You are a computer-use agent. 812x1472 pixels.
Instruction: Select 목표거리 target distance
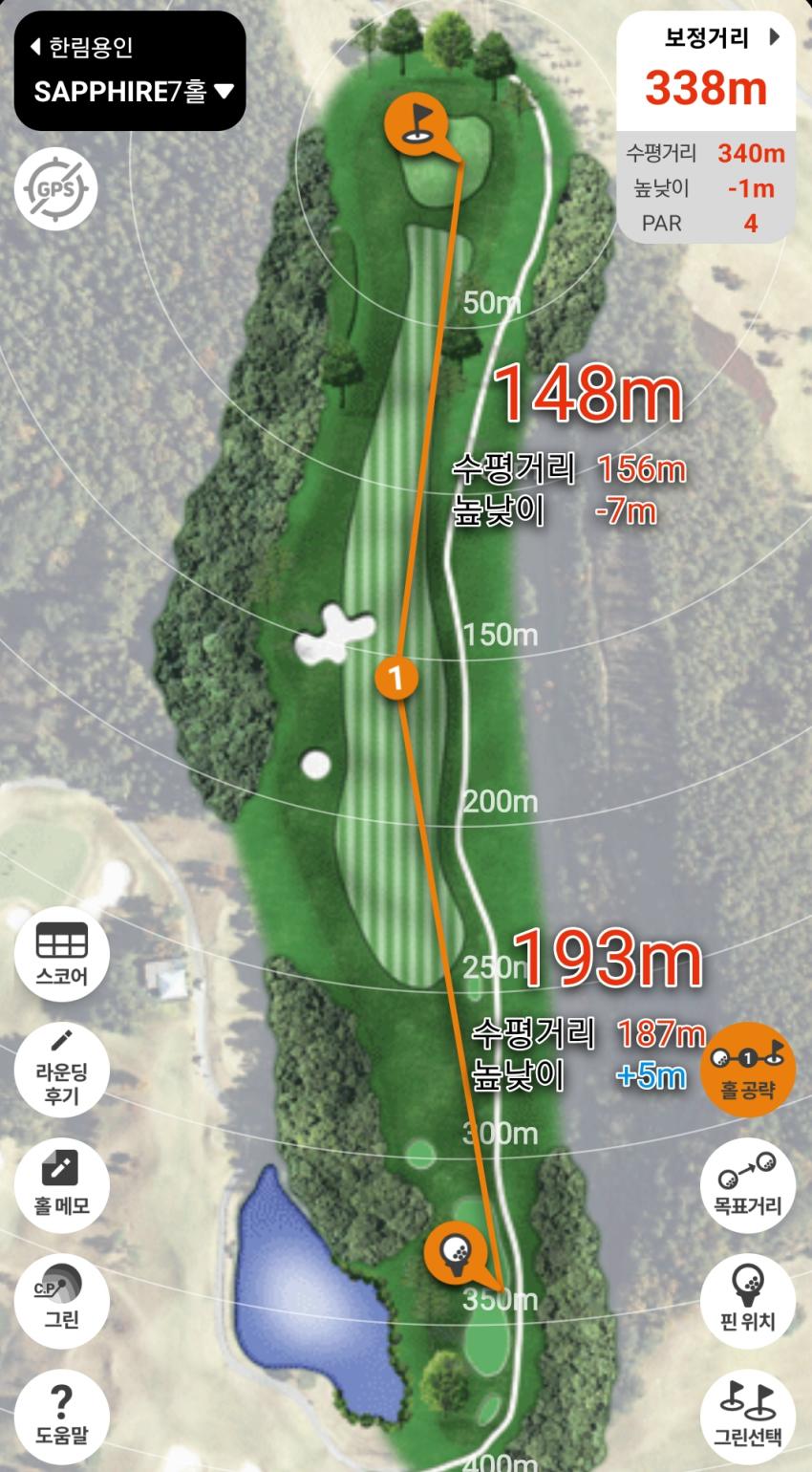[748, 1184]
